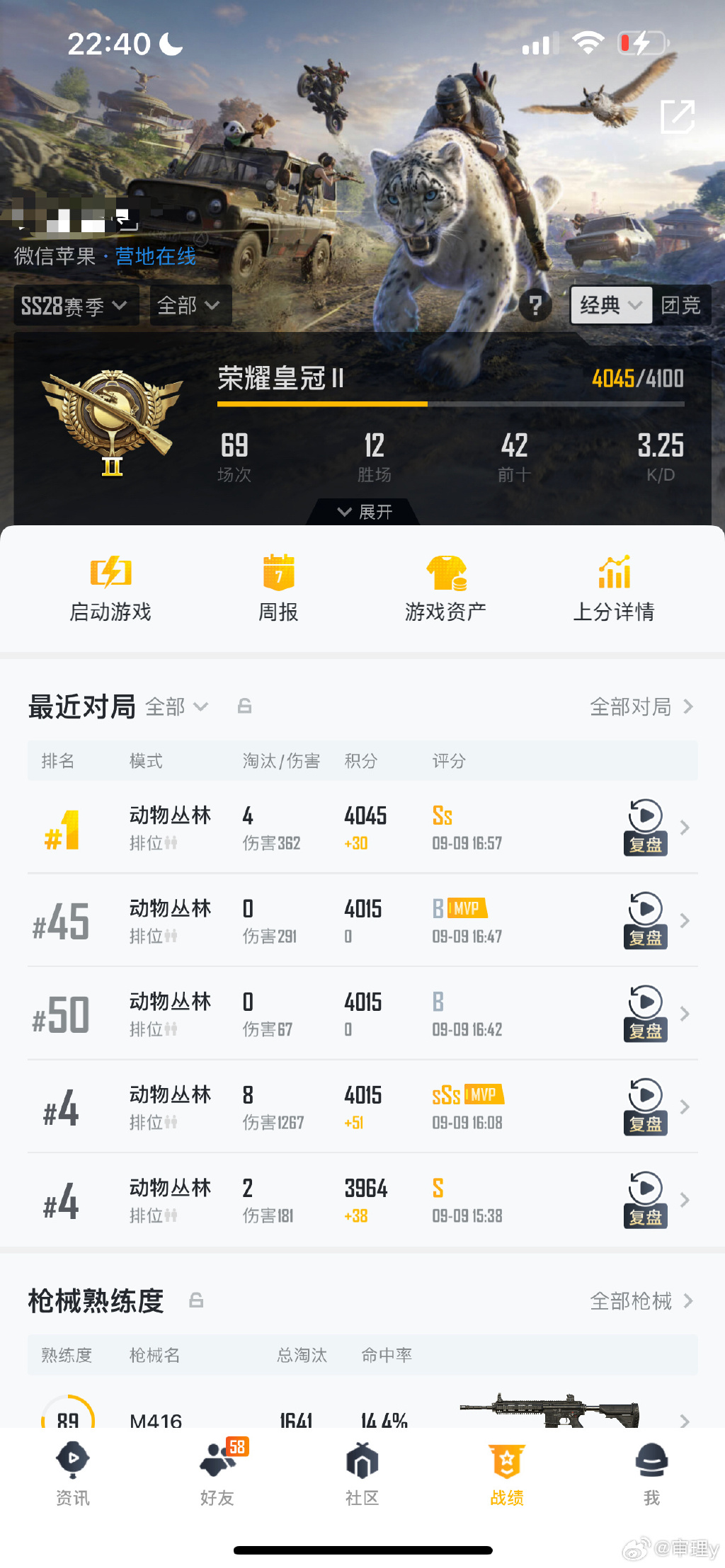Tap 全部对局 to view all matches

click(x=632, y=706)
